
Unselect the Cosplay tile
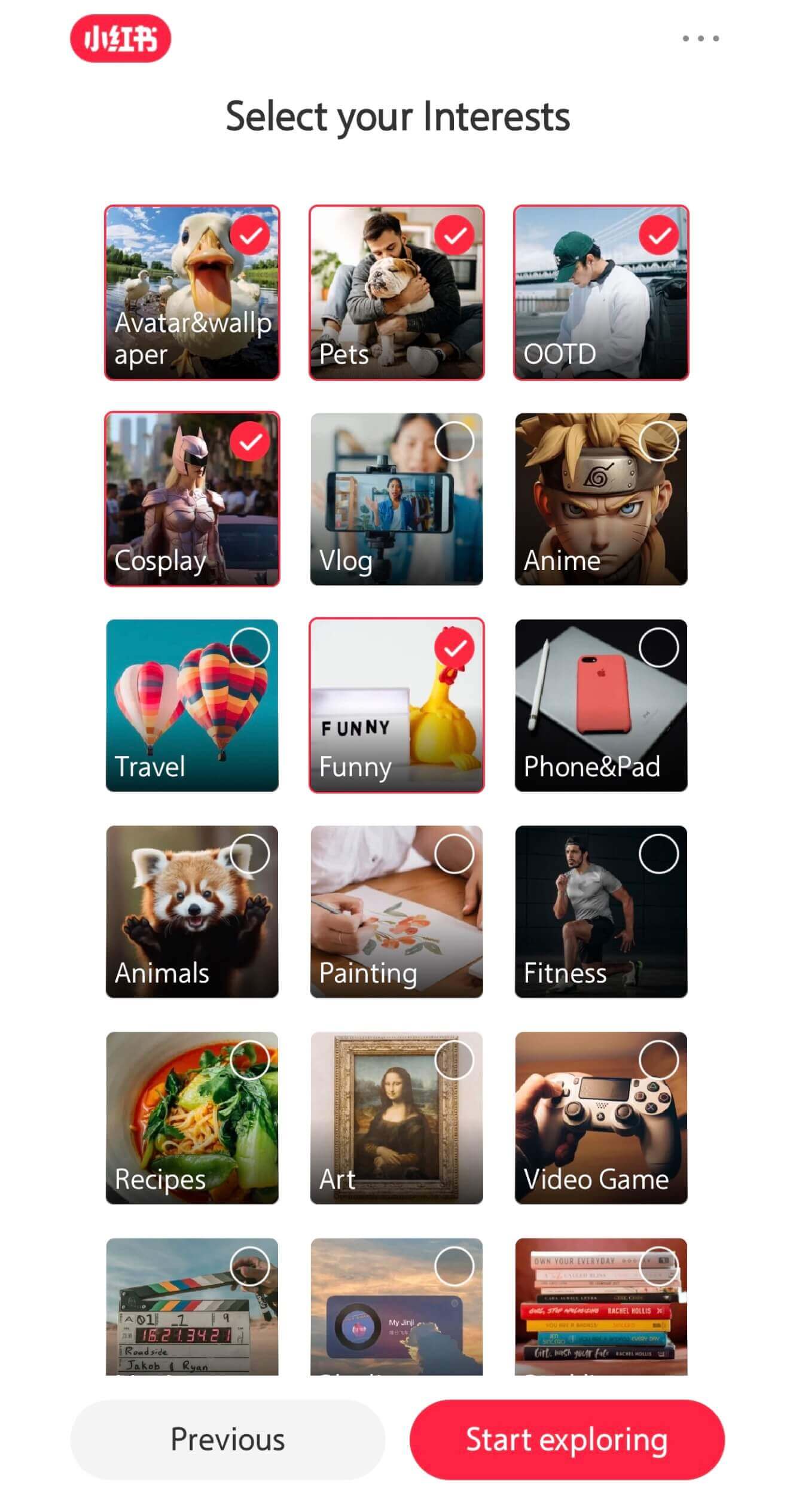192,499
